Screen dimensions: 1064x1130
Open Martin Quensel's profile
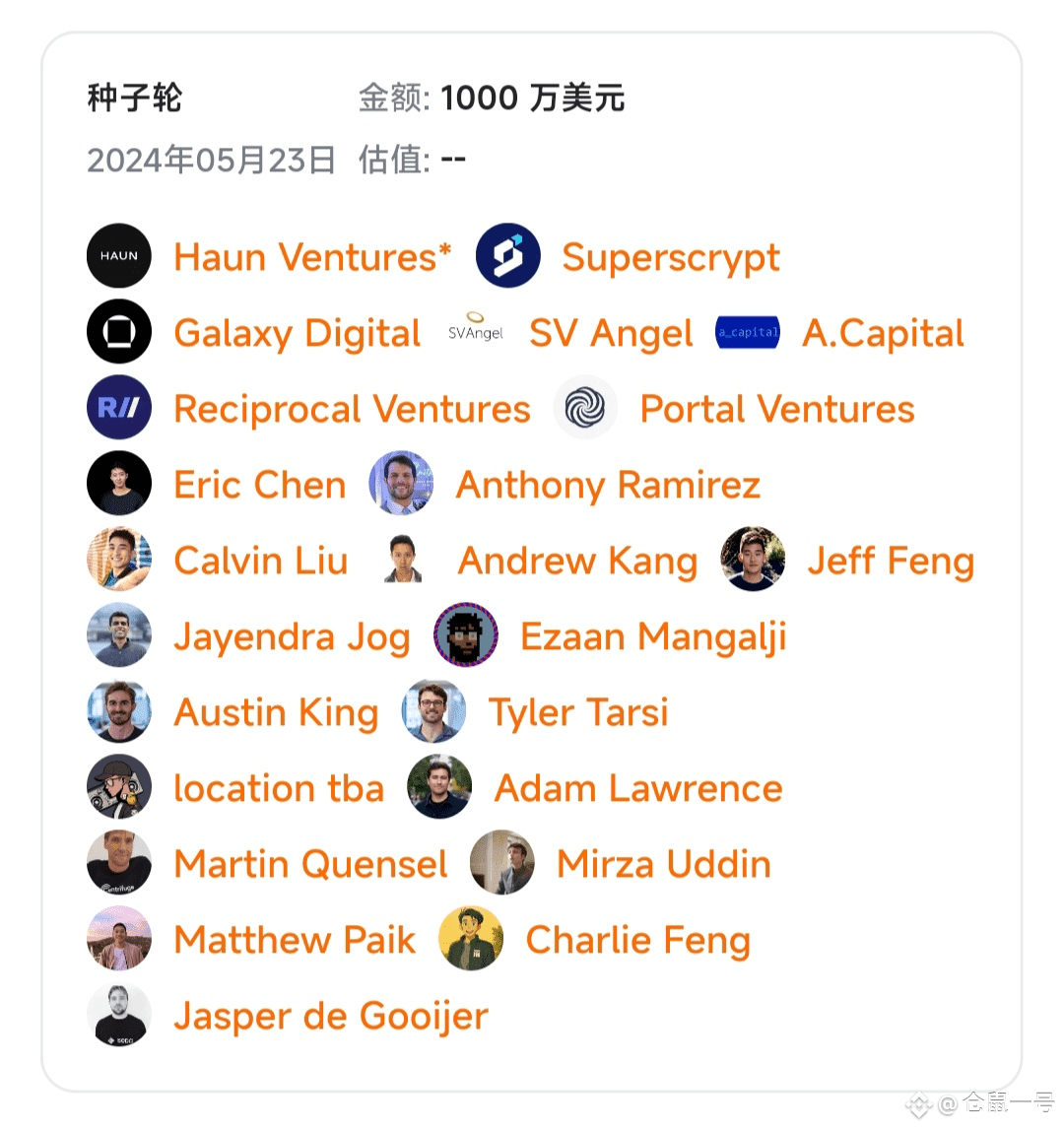pyautogui.click(x=310, y=864)
